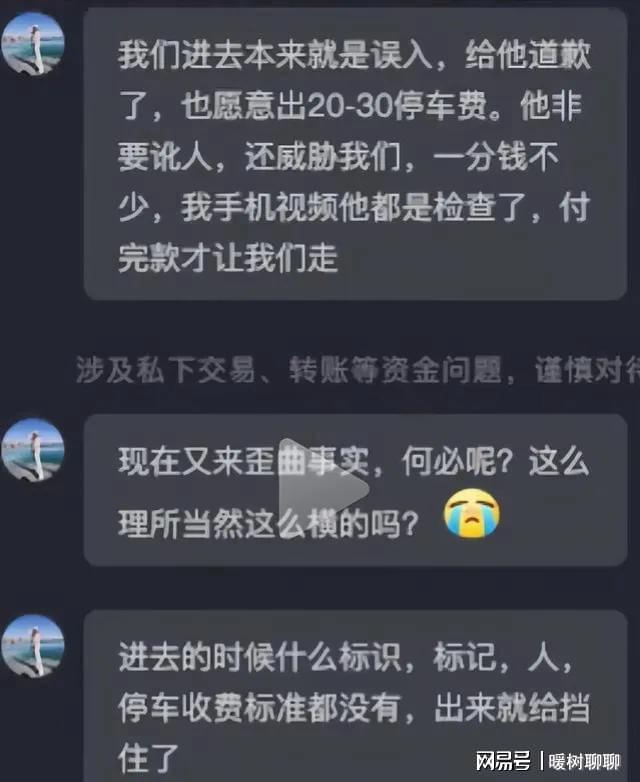Screen dimensions: 640x782
Task: Open sender's avatar beside the 歪曲事实 message
Action: click(33, 448)
